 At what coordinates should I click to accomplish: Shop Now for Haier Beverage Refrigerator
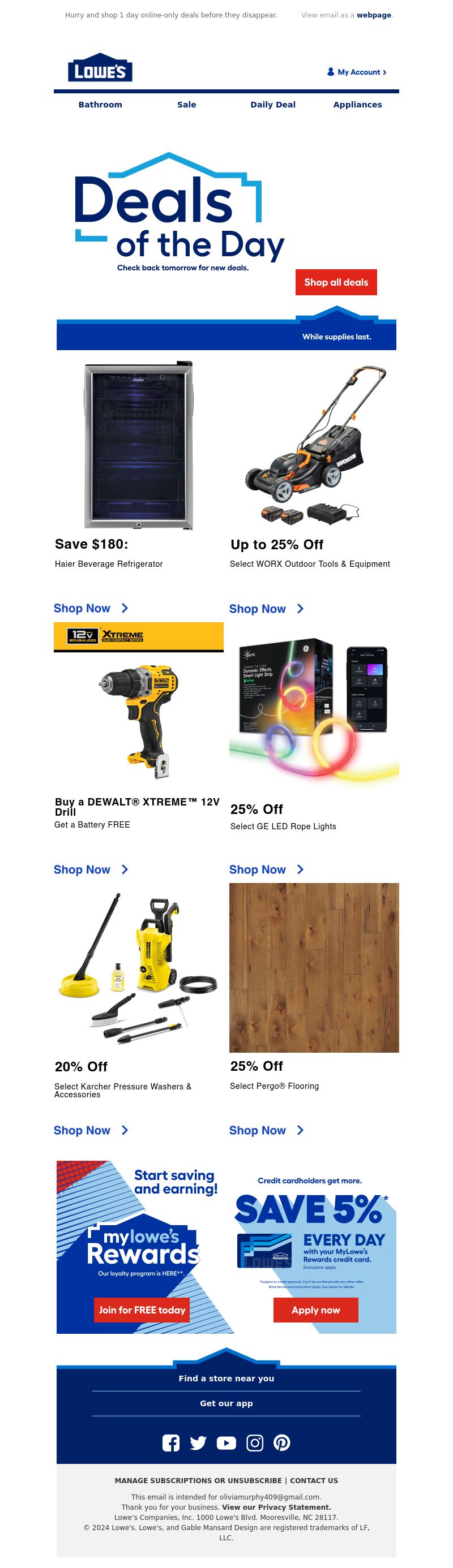coord(90,608)
